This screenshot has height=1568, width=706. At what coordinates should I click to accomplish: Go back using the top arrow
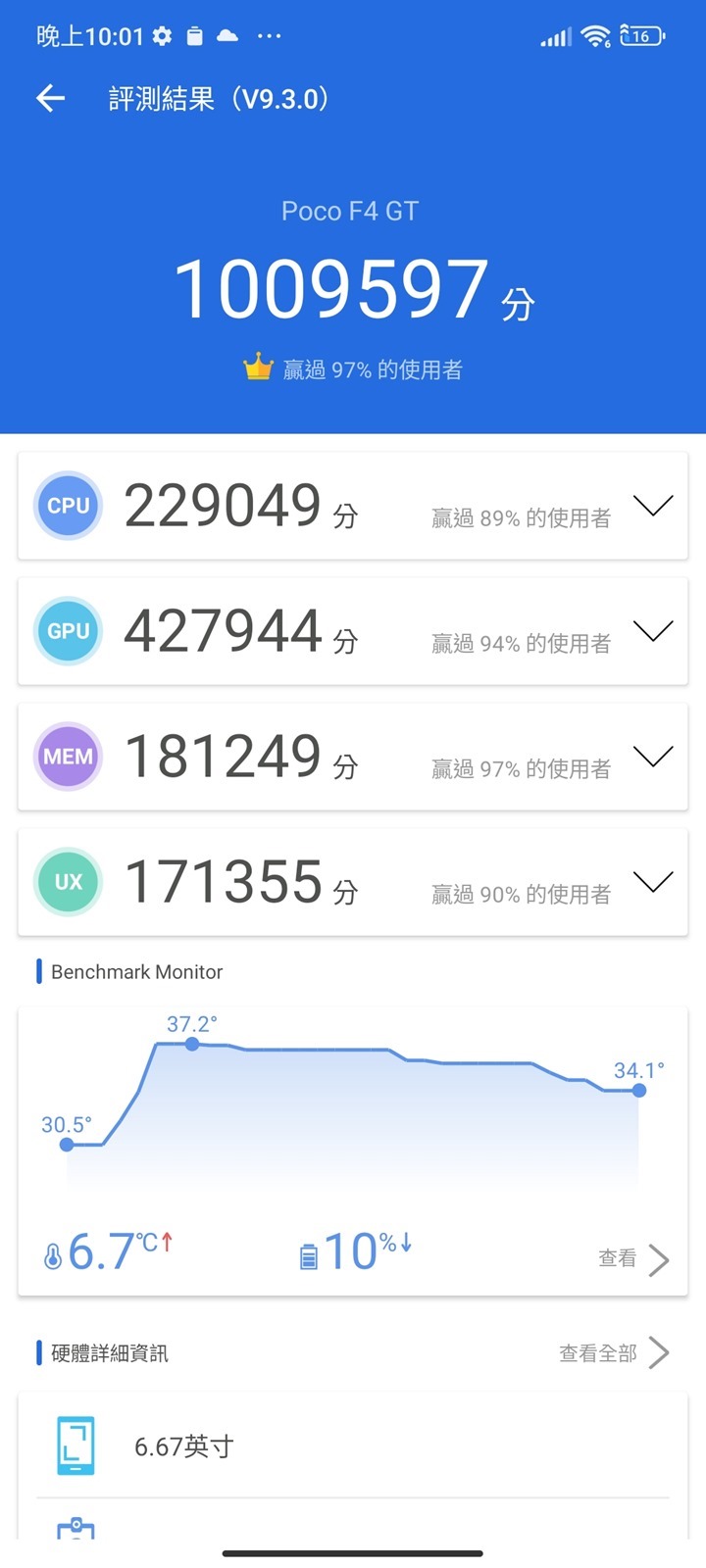click(x=51, y=98)
